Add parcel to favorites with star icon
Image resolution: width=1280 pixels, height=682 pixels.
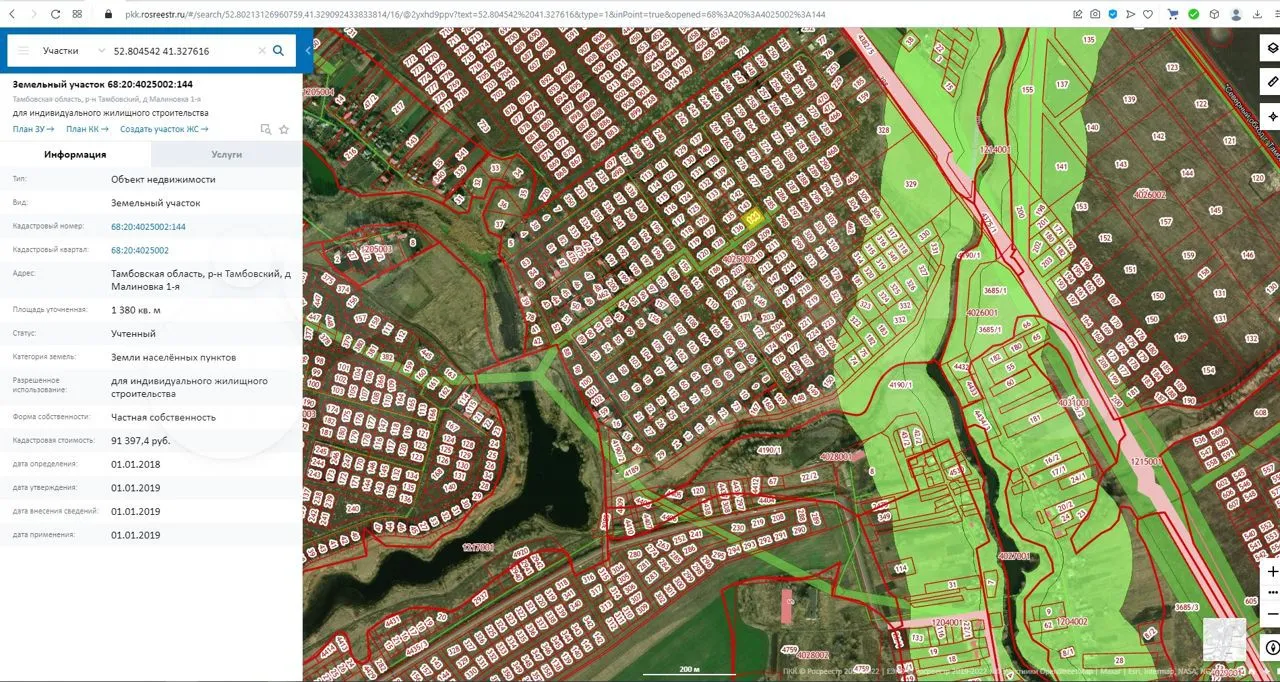pyautogui.click(x=284, y=129)
